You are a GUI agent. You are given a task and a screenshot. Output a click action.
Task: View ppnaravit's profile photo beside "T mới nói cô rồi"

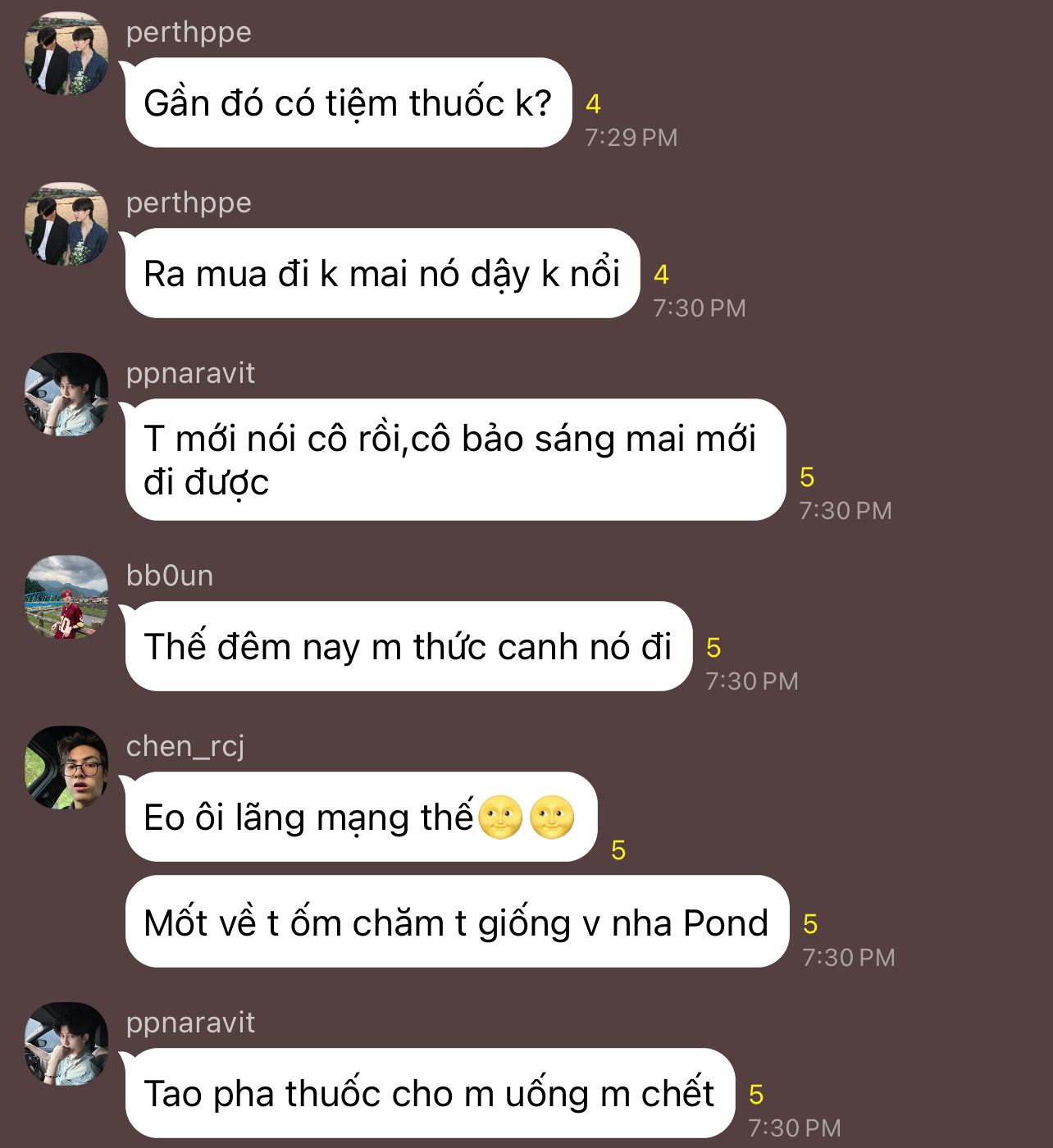point(66,394)
